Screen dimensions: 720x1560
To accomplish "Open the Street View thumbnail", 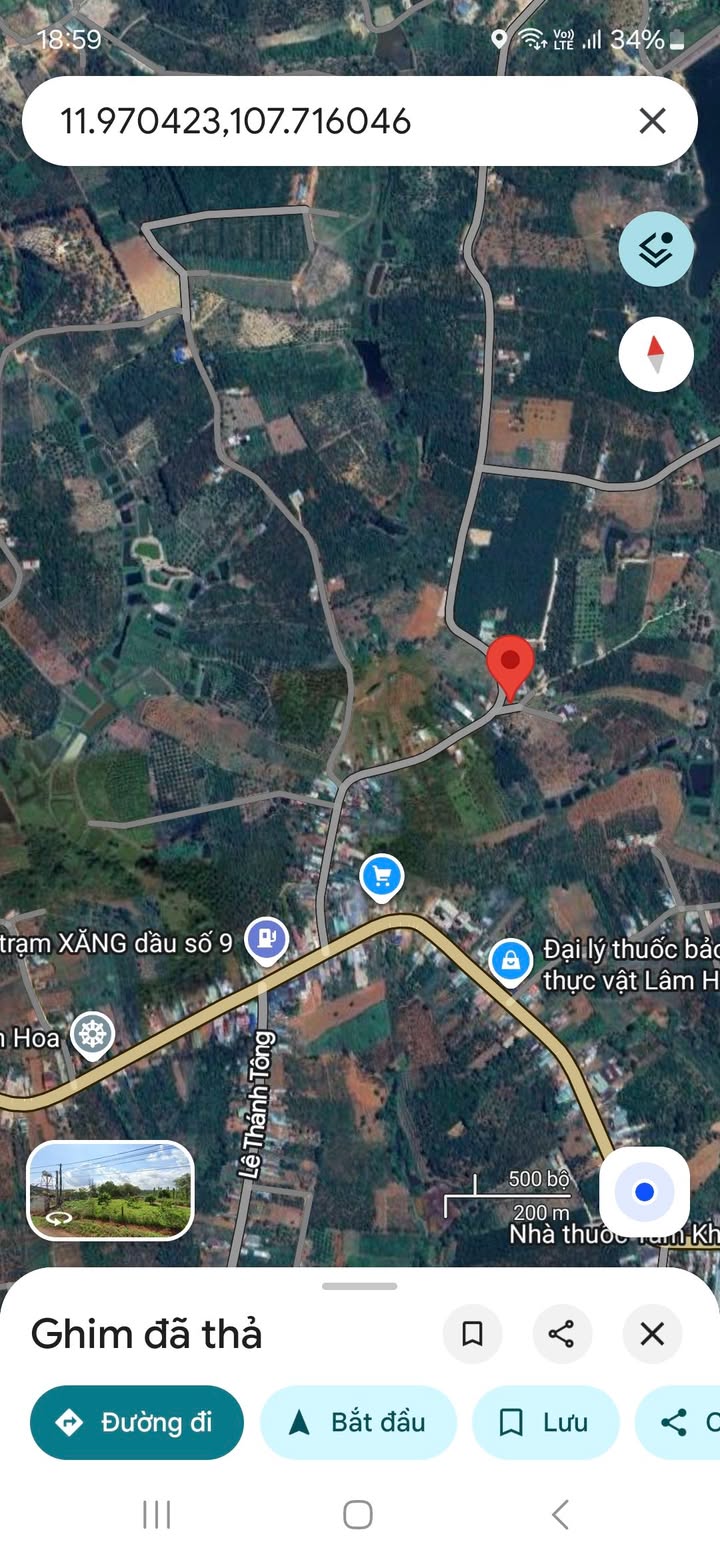I will coord(110,1190).
